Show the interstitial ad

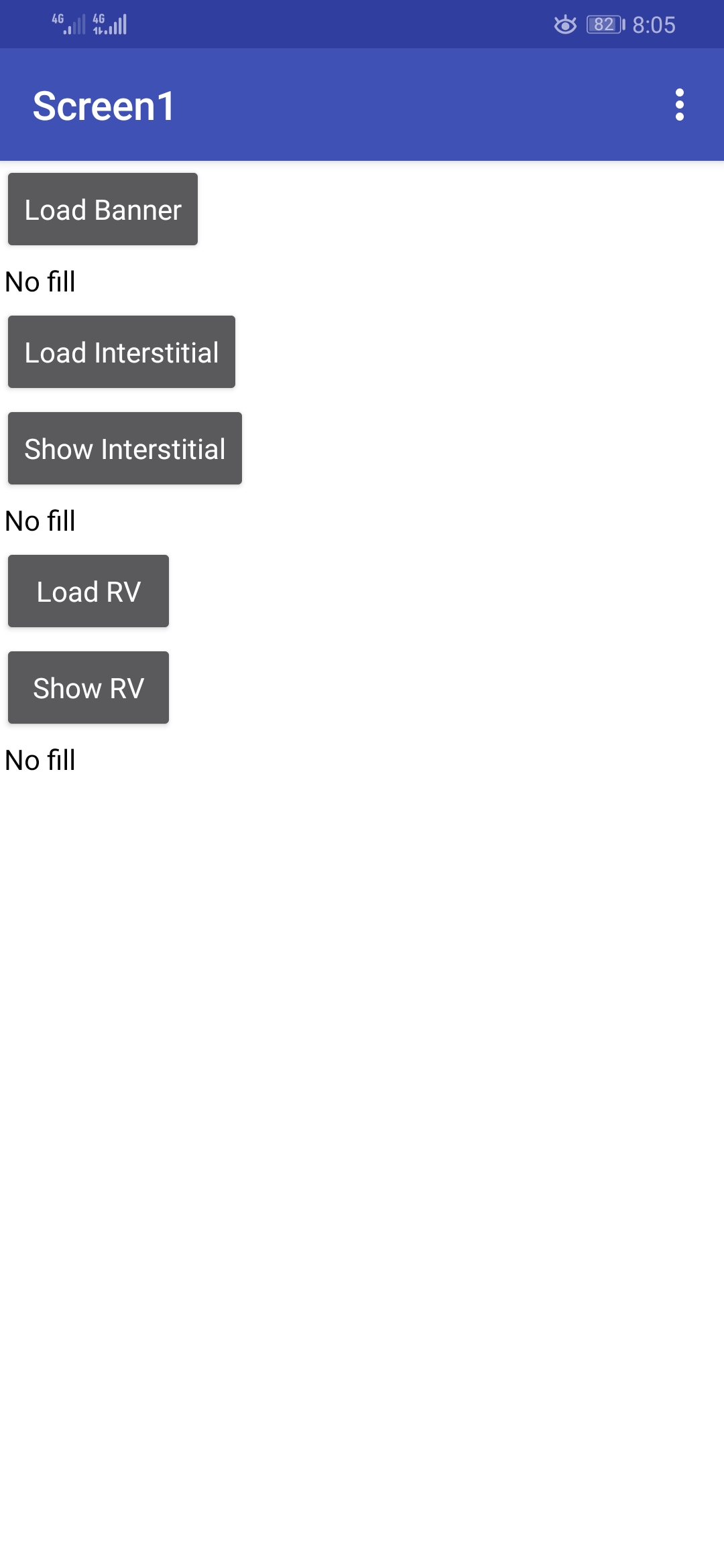(x=125, y=449)
